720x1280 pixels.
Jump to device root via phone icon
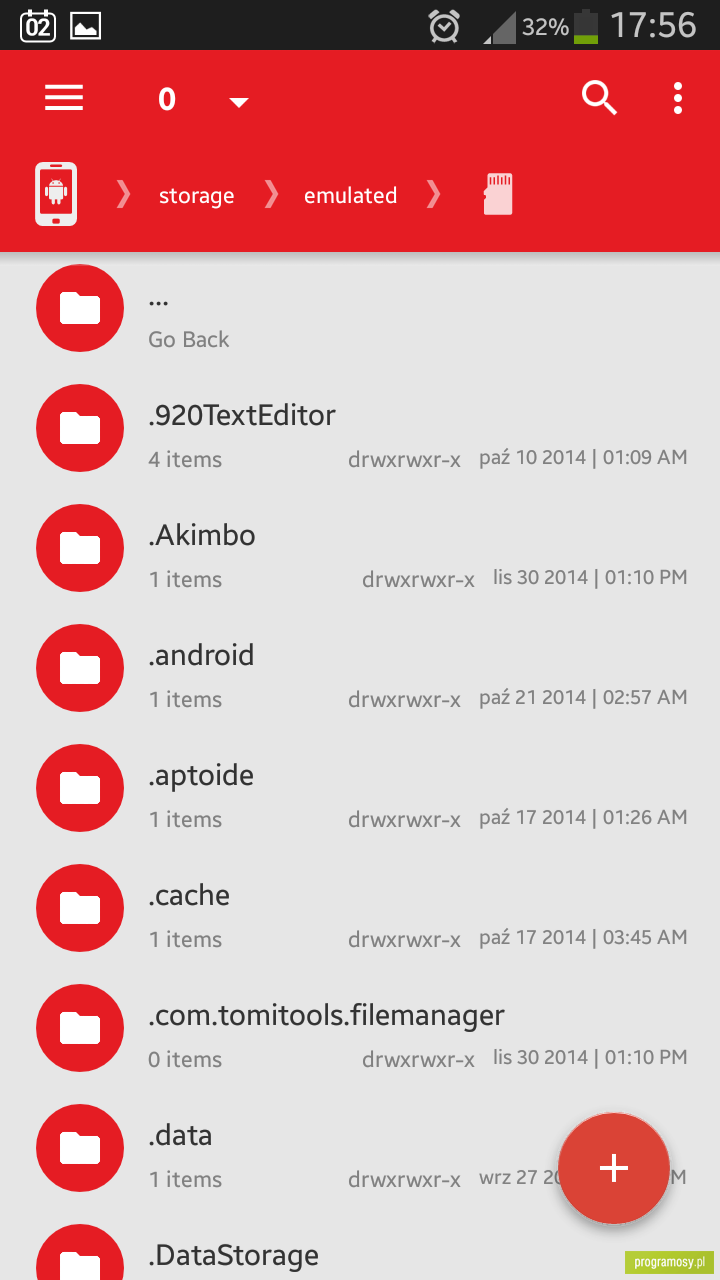tap(56, 194)
